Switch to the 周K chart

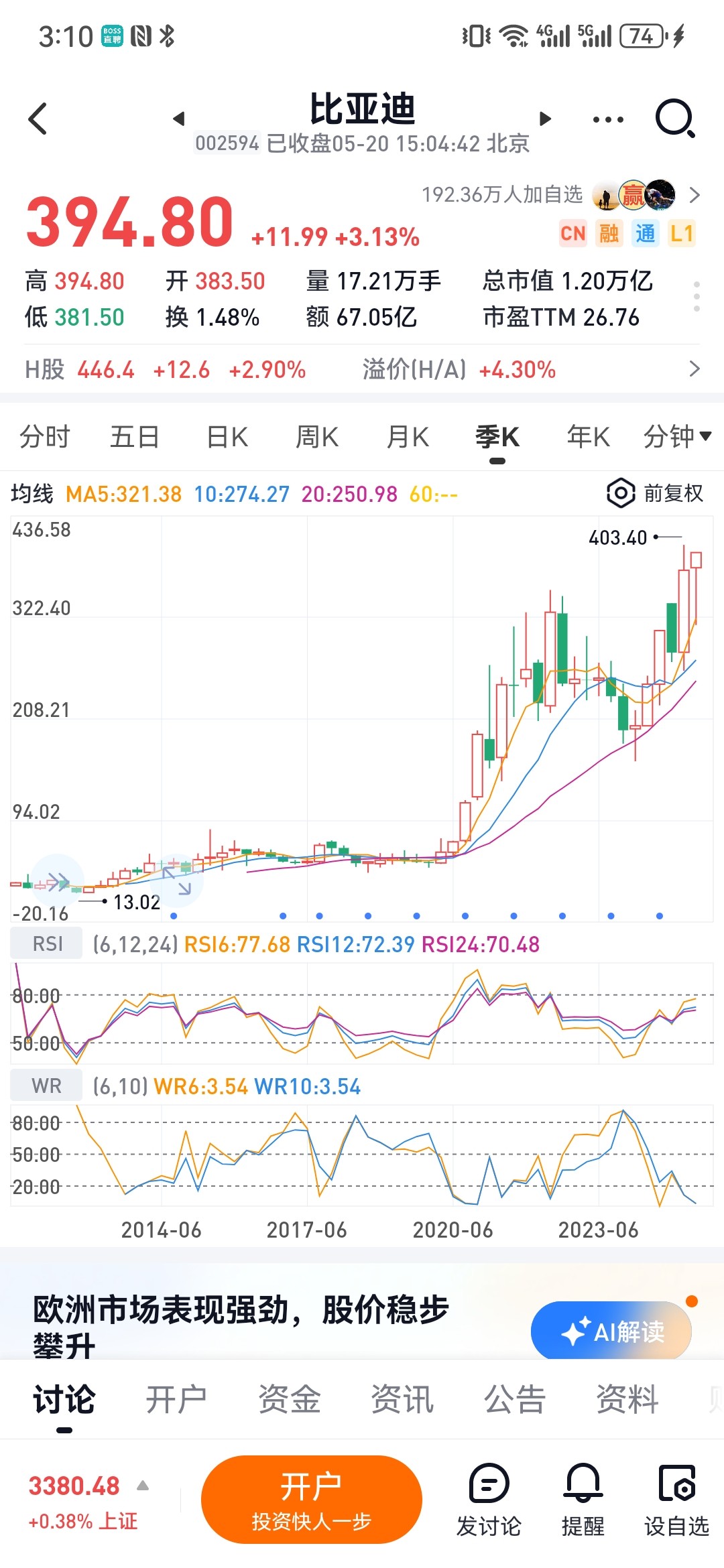[x=317, y=437]
